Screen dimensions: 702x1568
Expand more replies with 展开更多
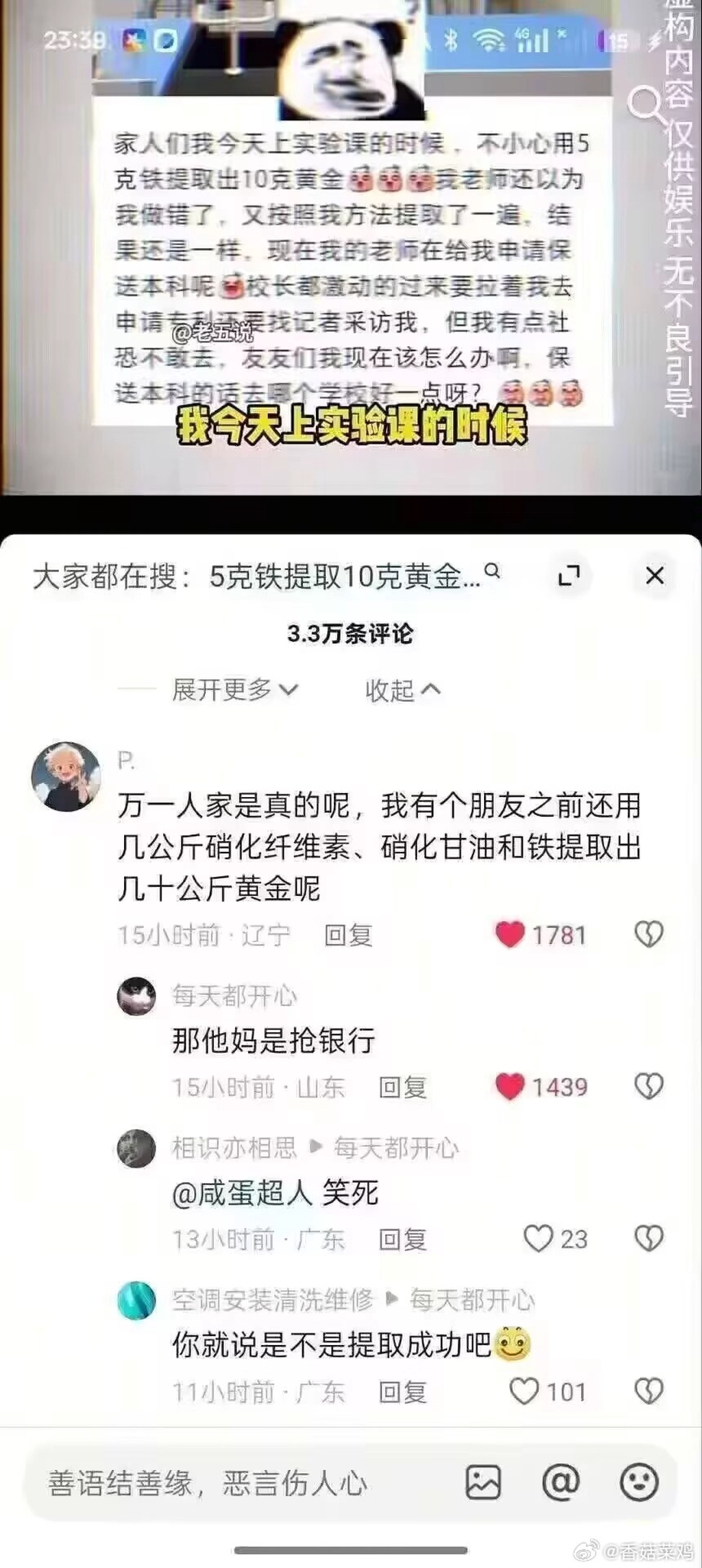click(x=234, y=689)
